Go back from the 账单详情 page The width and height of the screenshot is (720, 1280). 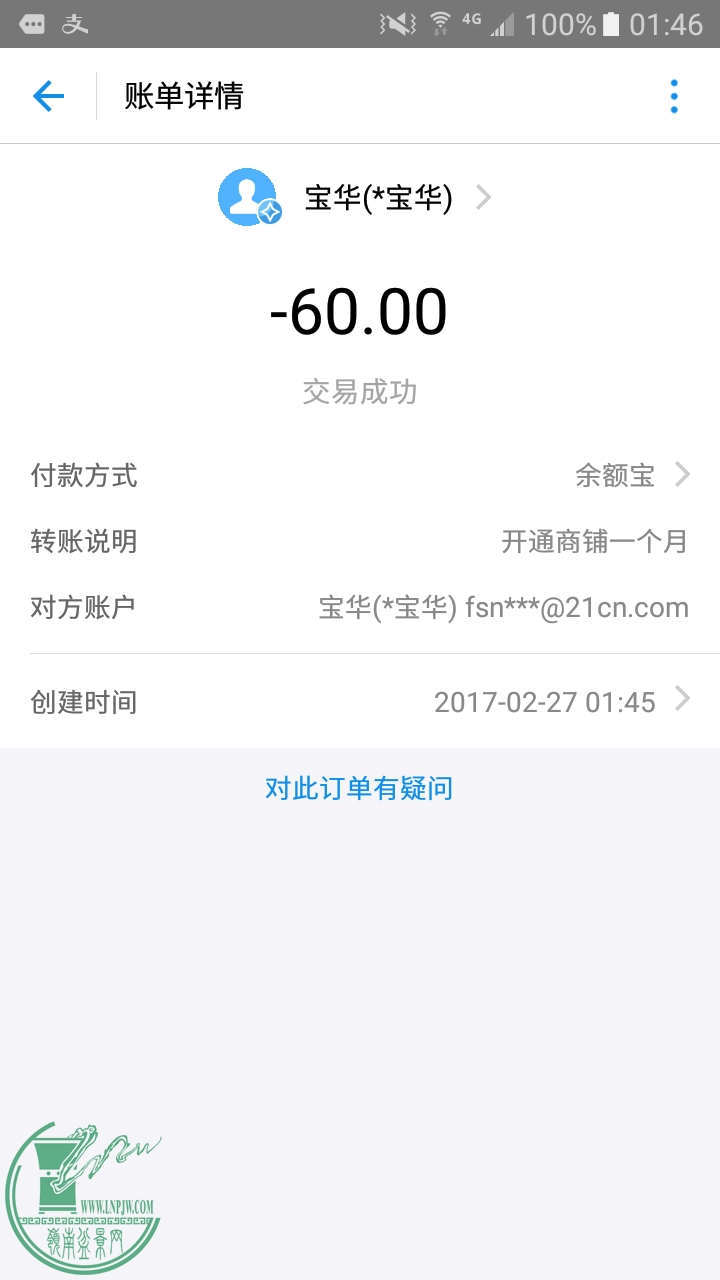[48, 96]
